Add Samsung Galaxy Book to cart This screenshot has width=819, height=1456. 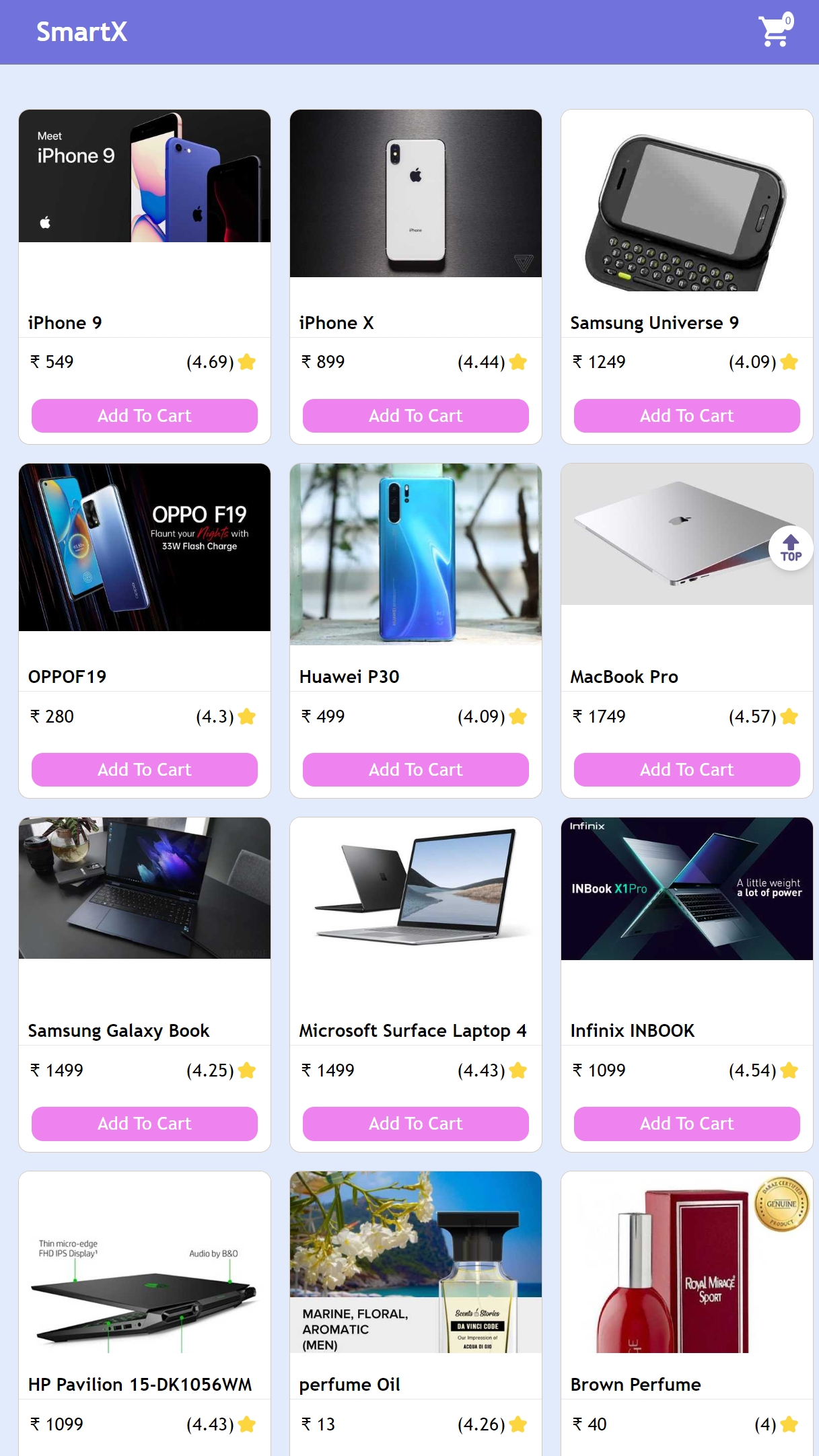pyautogui.click(x=145, y=1124)
